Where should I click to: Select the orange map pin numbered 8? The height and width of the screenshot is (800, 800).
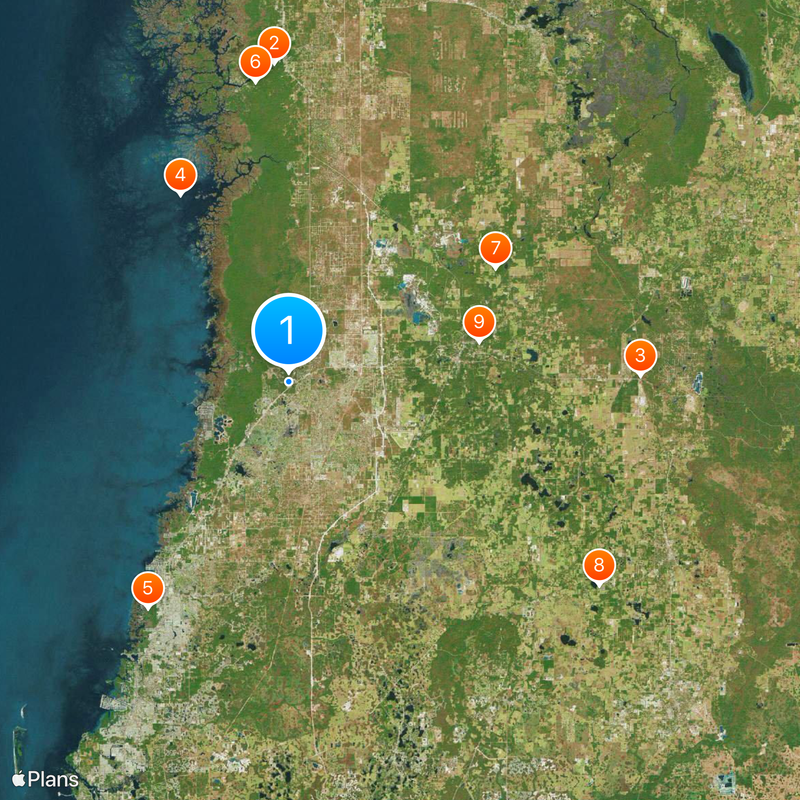[598, 566]
